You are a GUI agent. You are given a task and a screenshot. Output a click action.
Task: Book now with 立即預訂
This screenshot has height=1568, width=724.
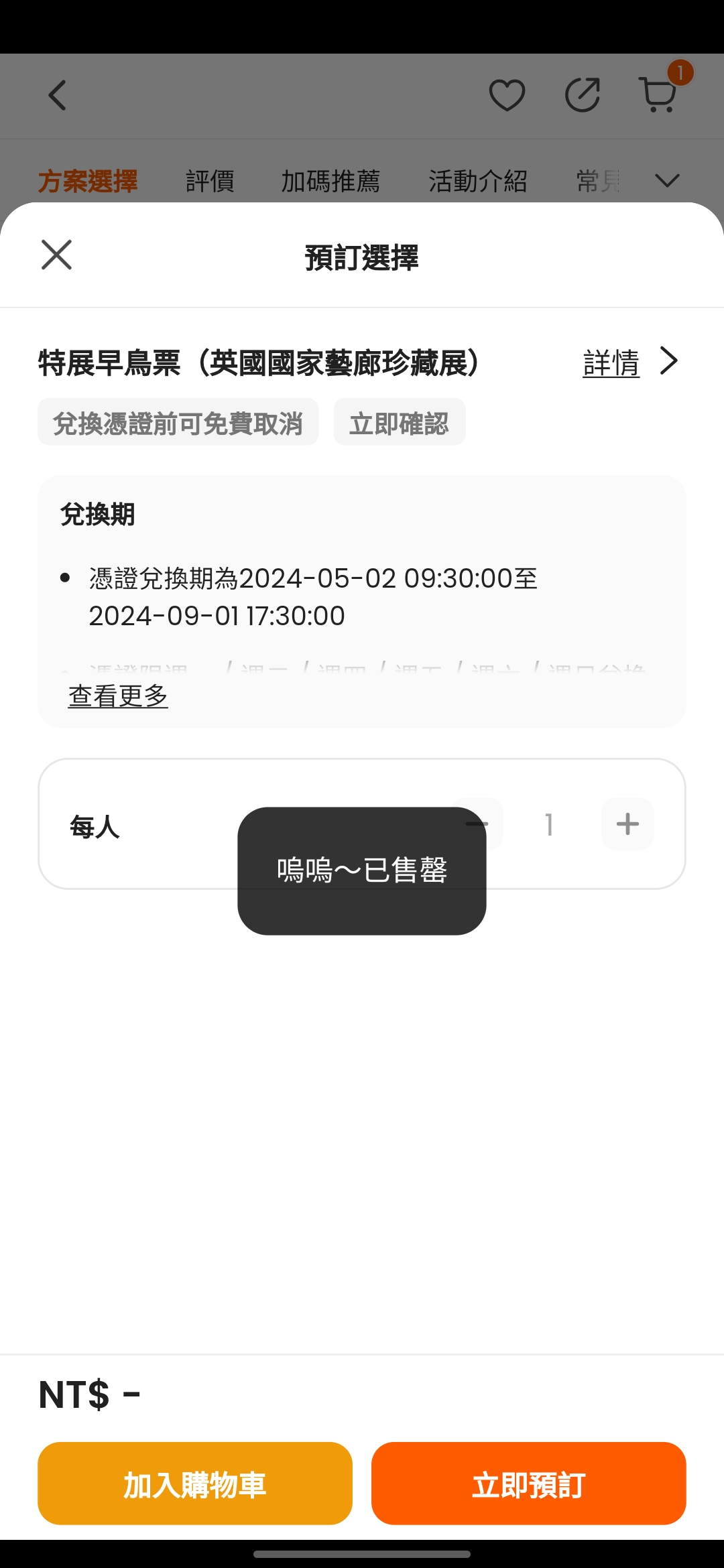528,1484
